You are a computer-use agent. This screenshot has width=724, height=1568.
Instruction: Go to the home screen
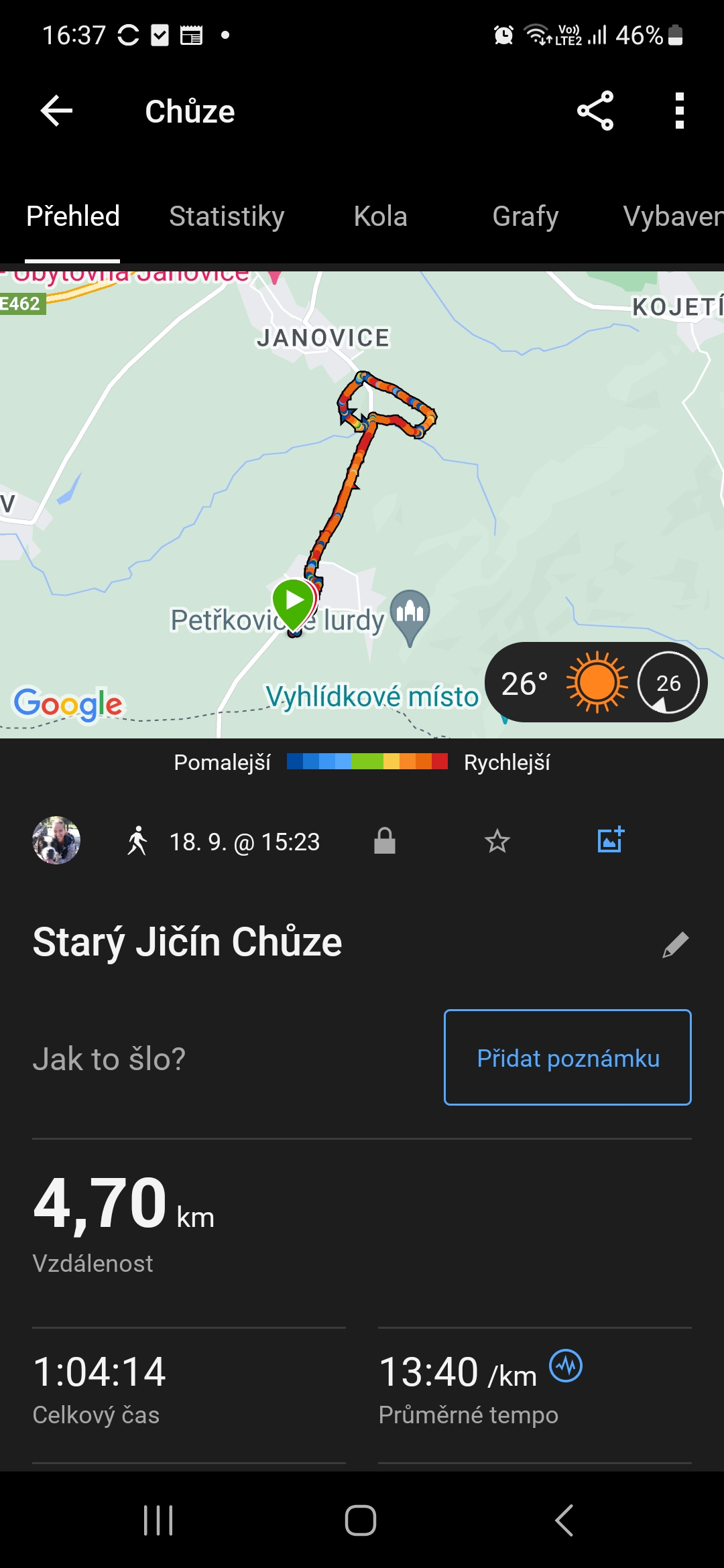[361, 1520]
